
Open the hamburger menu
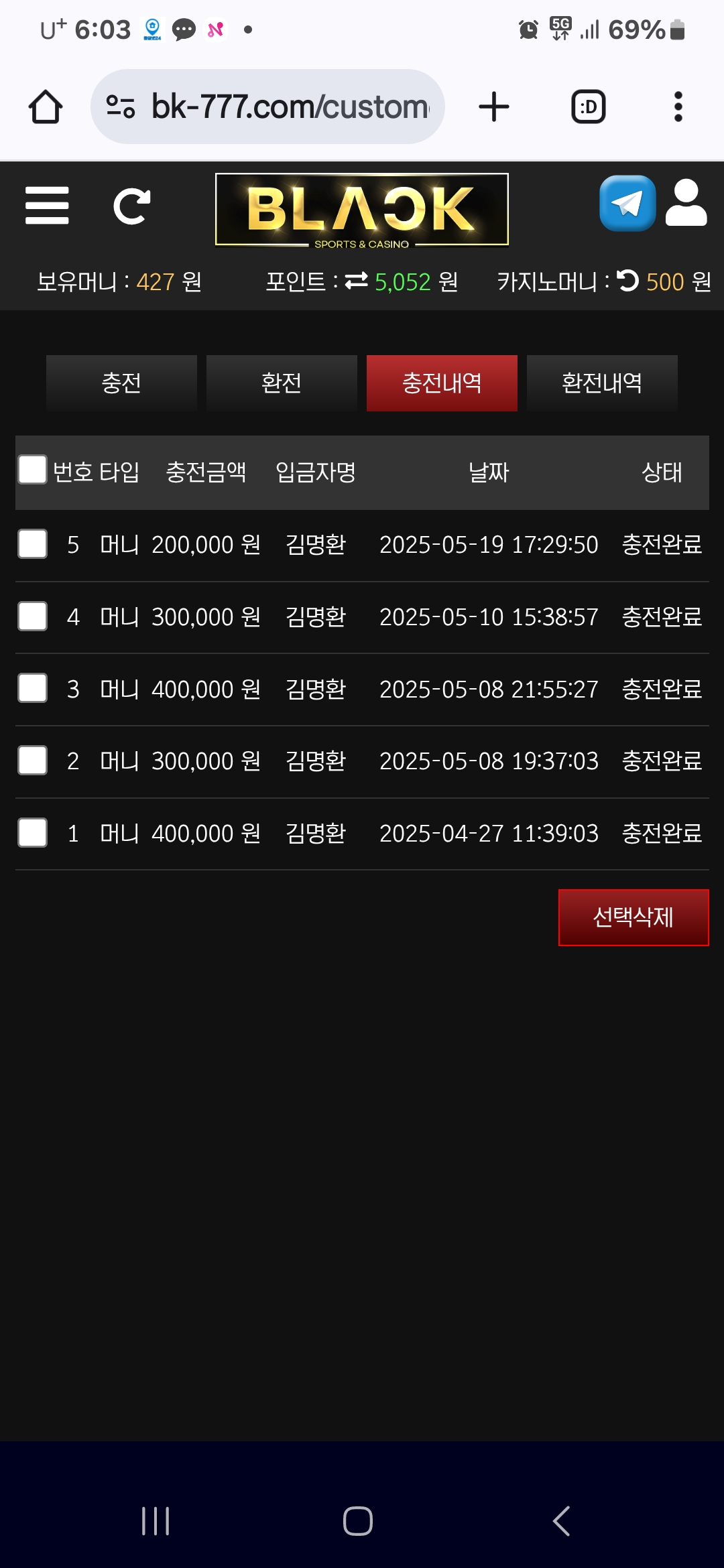point(47,206)
